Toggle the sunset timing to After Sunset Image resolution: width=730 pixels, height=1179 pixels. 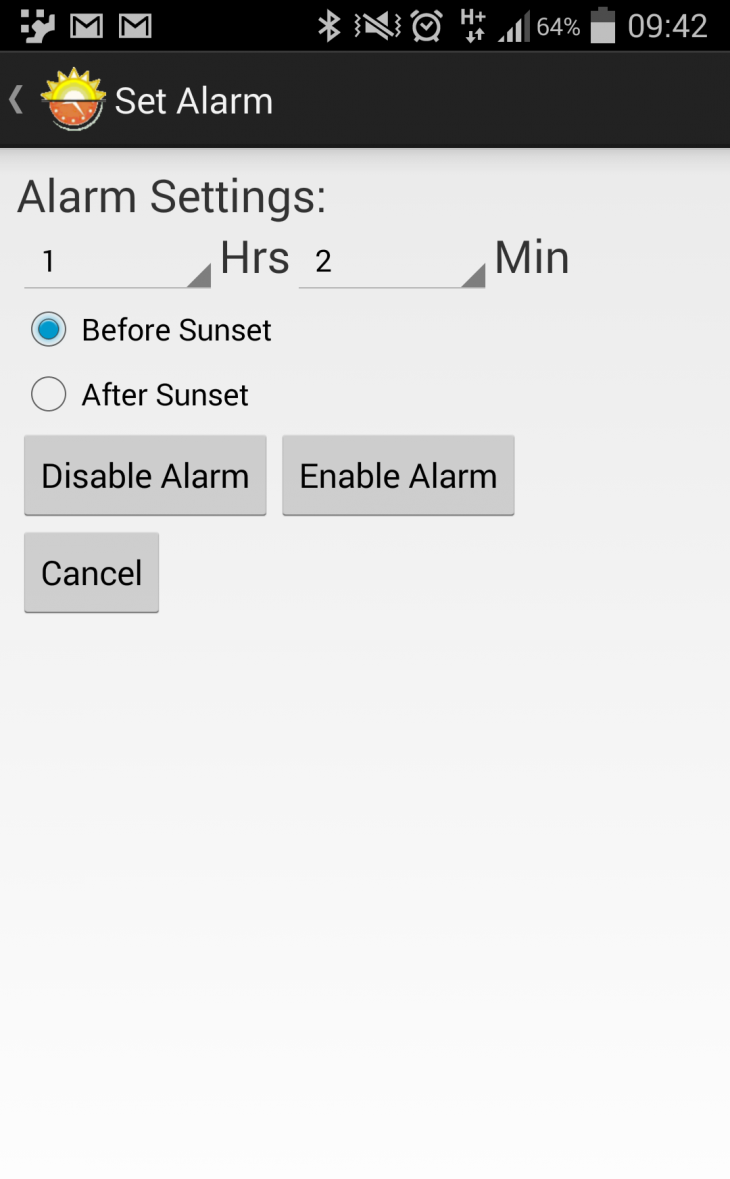[x=48, y=394]
